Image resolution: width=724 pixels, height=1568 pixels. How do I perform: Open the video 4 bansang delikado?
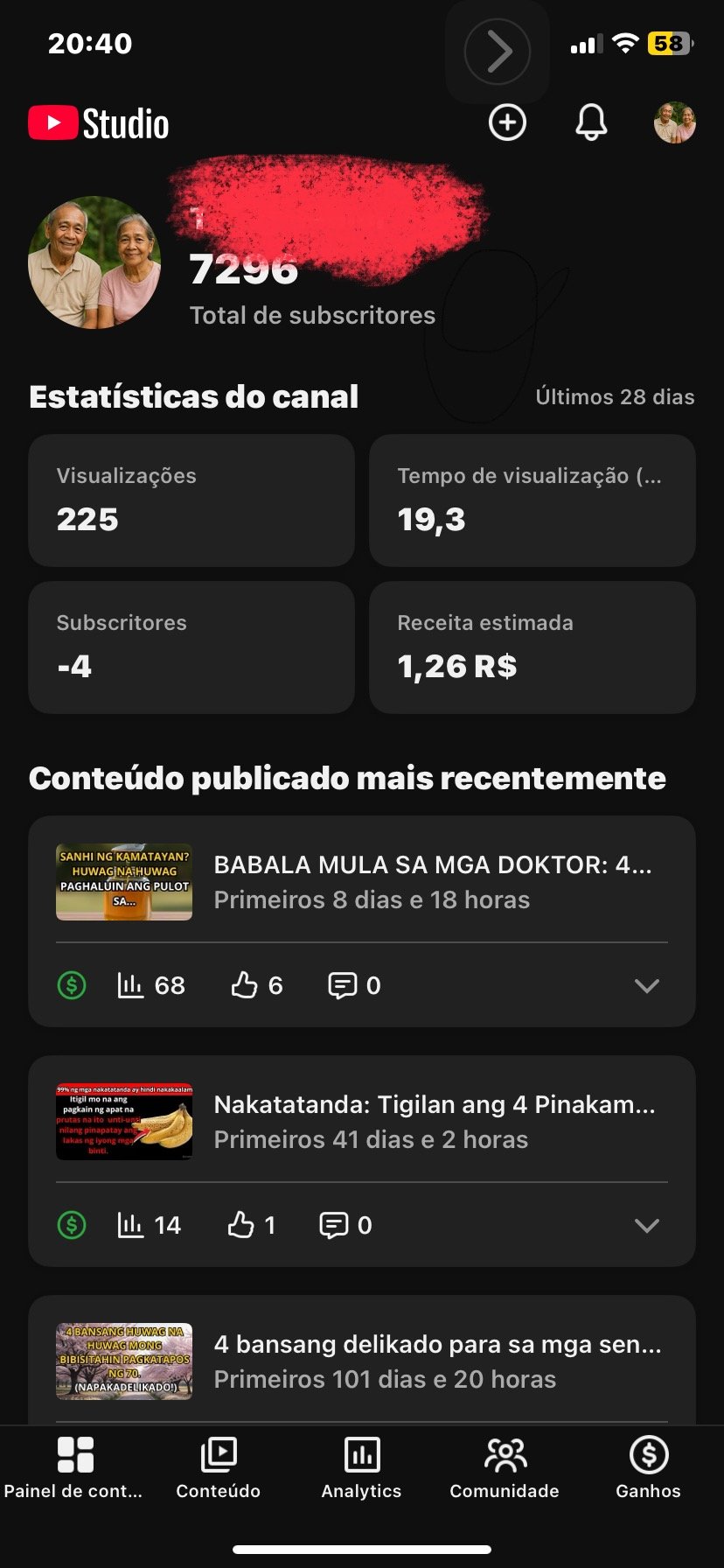(x=437, y=1361)
